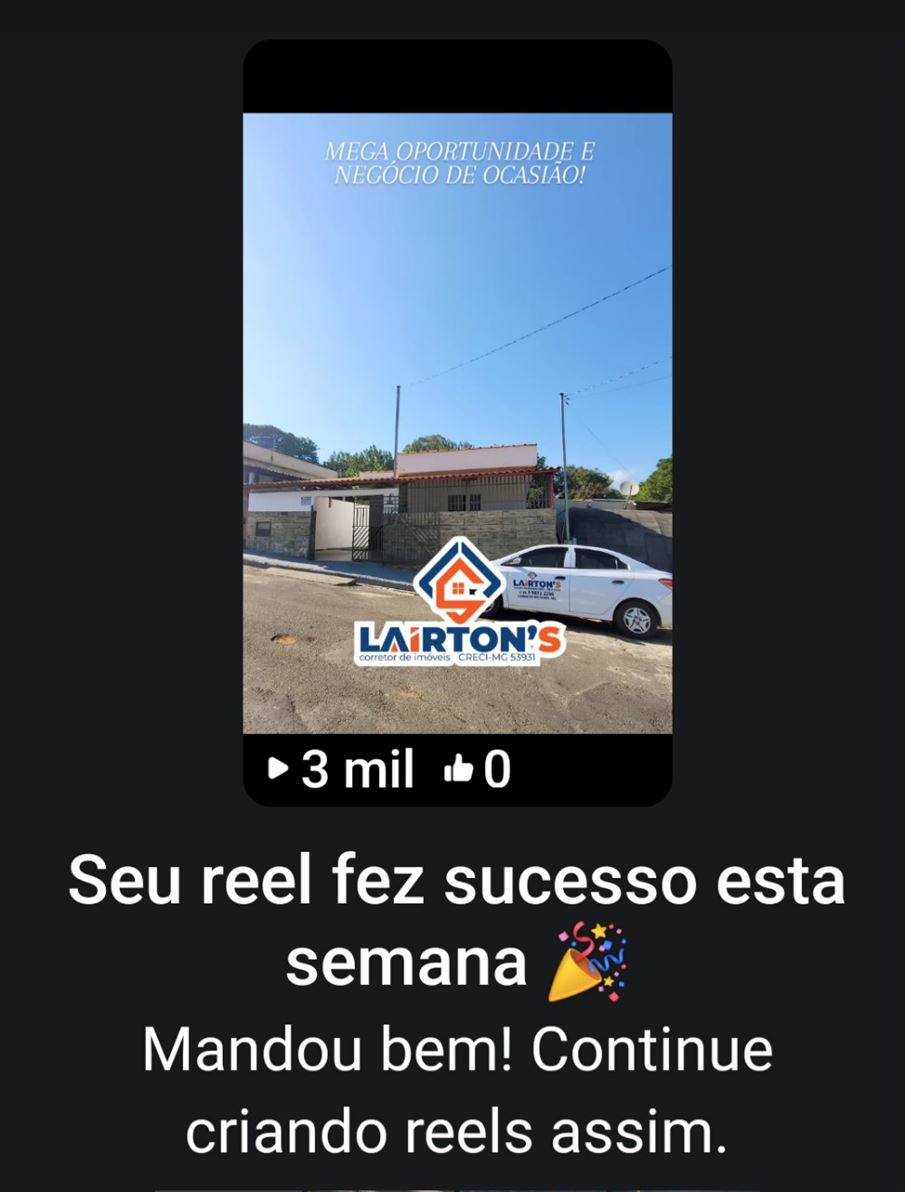Open the Lairton's reel preview card

(457, 423)
